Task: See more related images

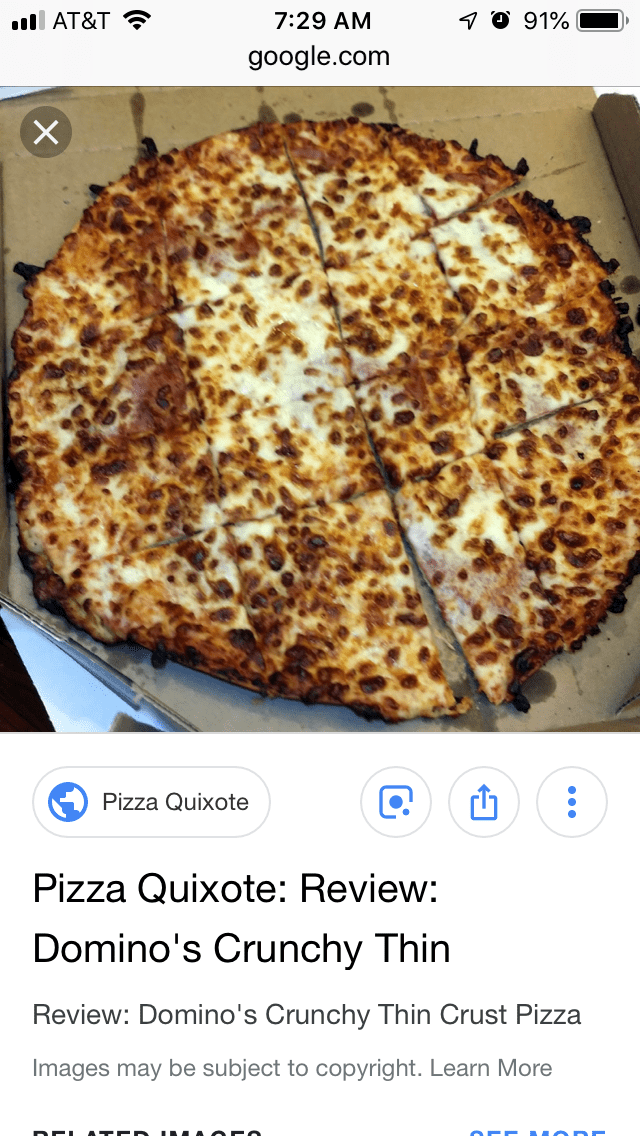Action: coord(536,1128)
